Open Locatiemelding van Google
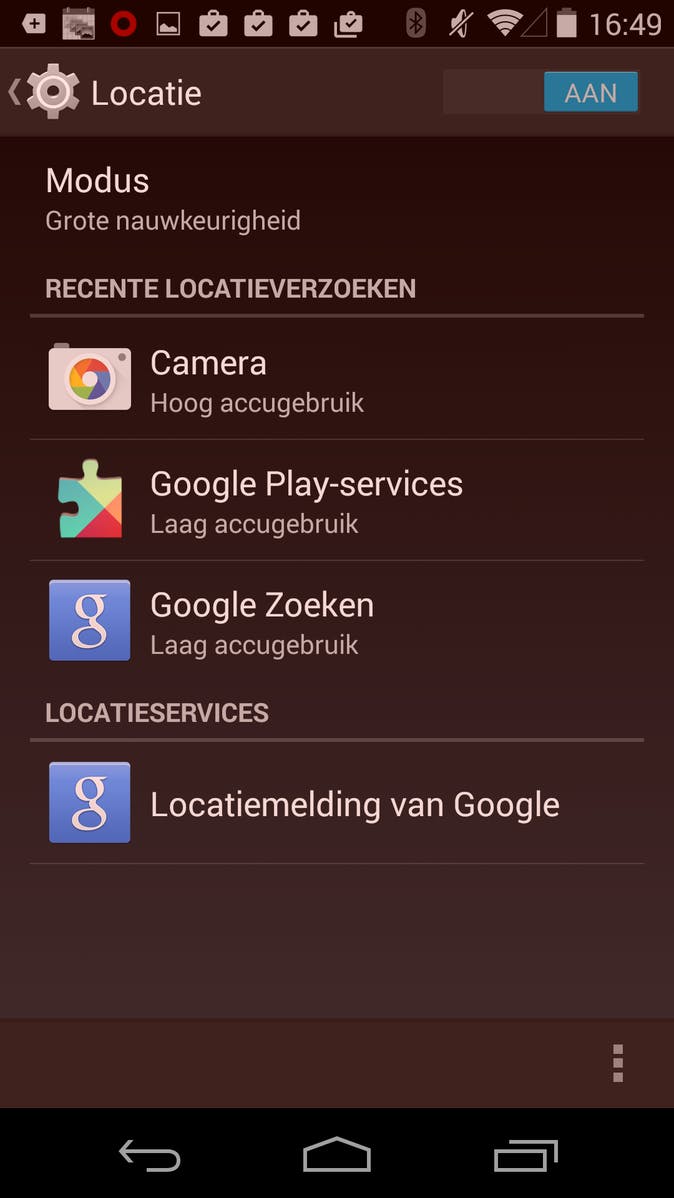The image size is (674, 1198). coord(336,803)
